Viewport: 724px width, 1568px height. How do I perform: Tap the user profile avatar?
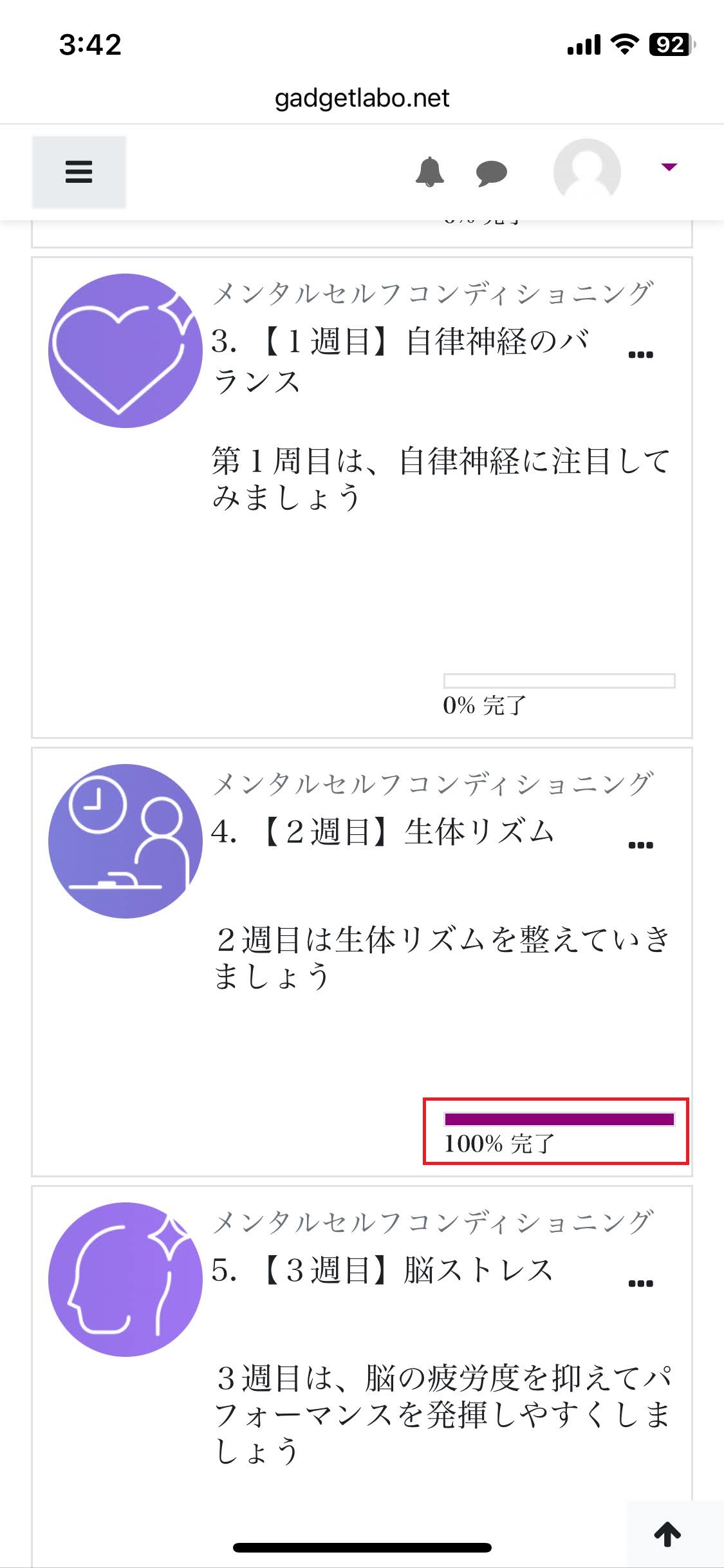pyautogui.click(x=587, y=172)
